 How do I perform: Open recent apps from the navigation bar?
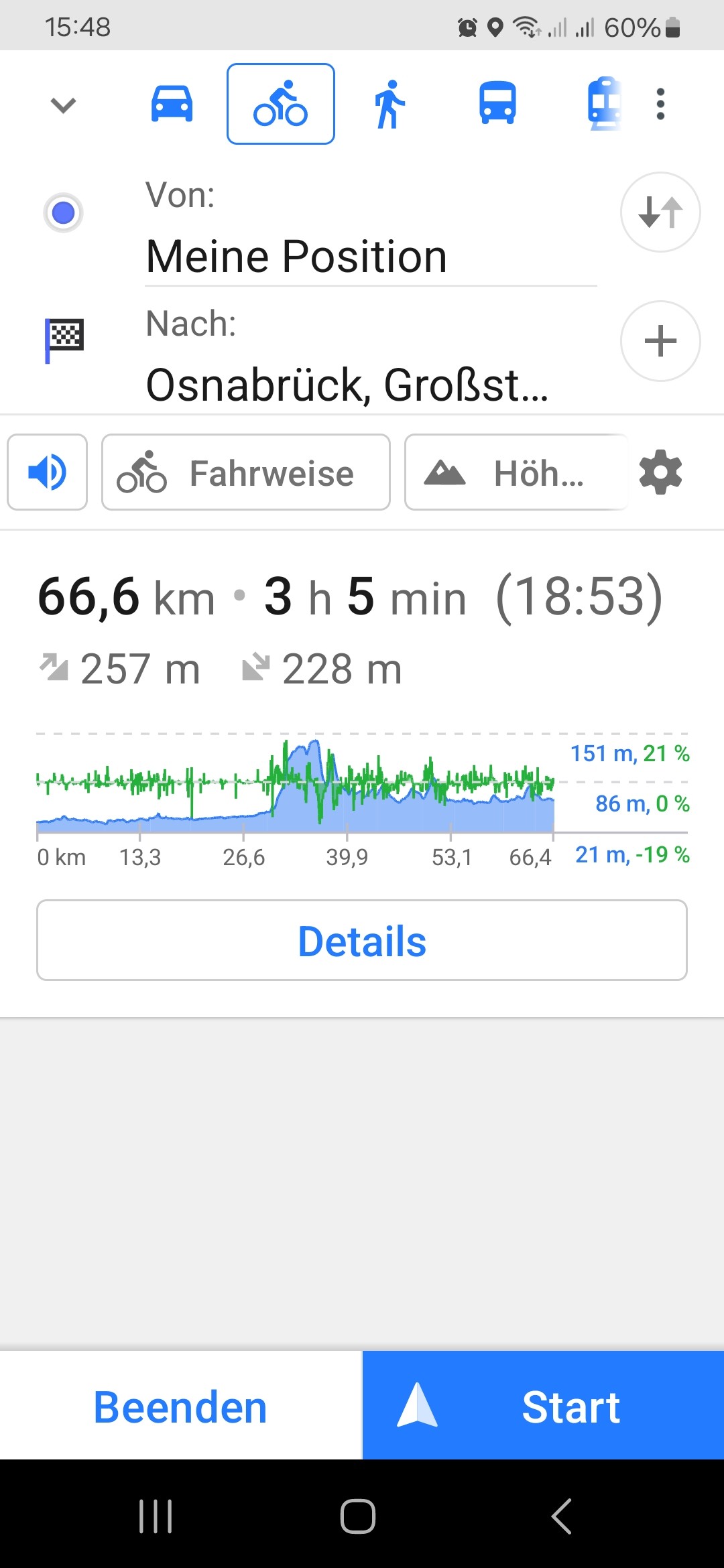click(156, 1516)
